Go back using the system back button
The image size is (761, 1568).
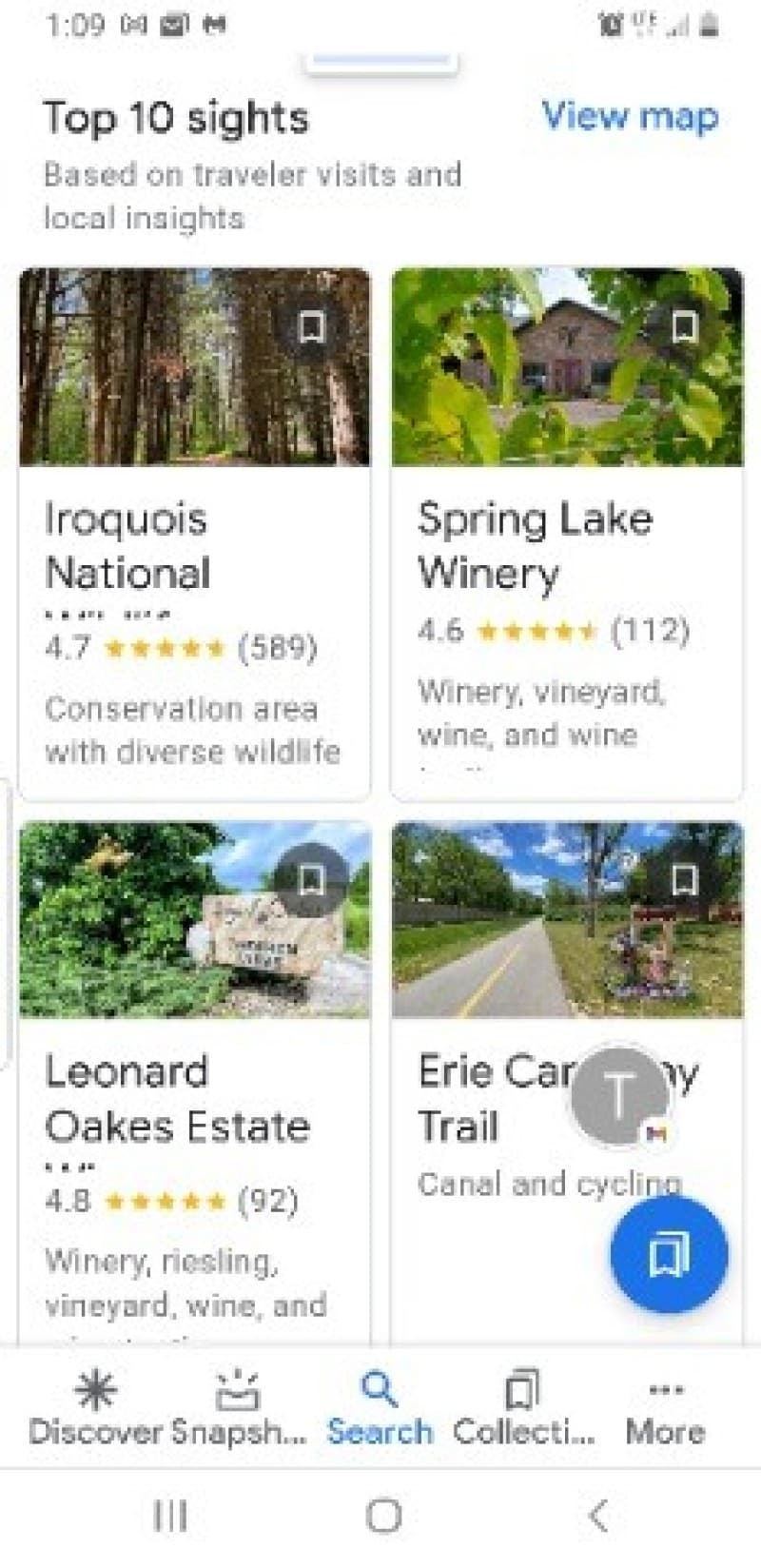tap(598, 1516)
